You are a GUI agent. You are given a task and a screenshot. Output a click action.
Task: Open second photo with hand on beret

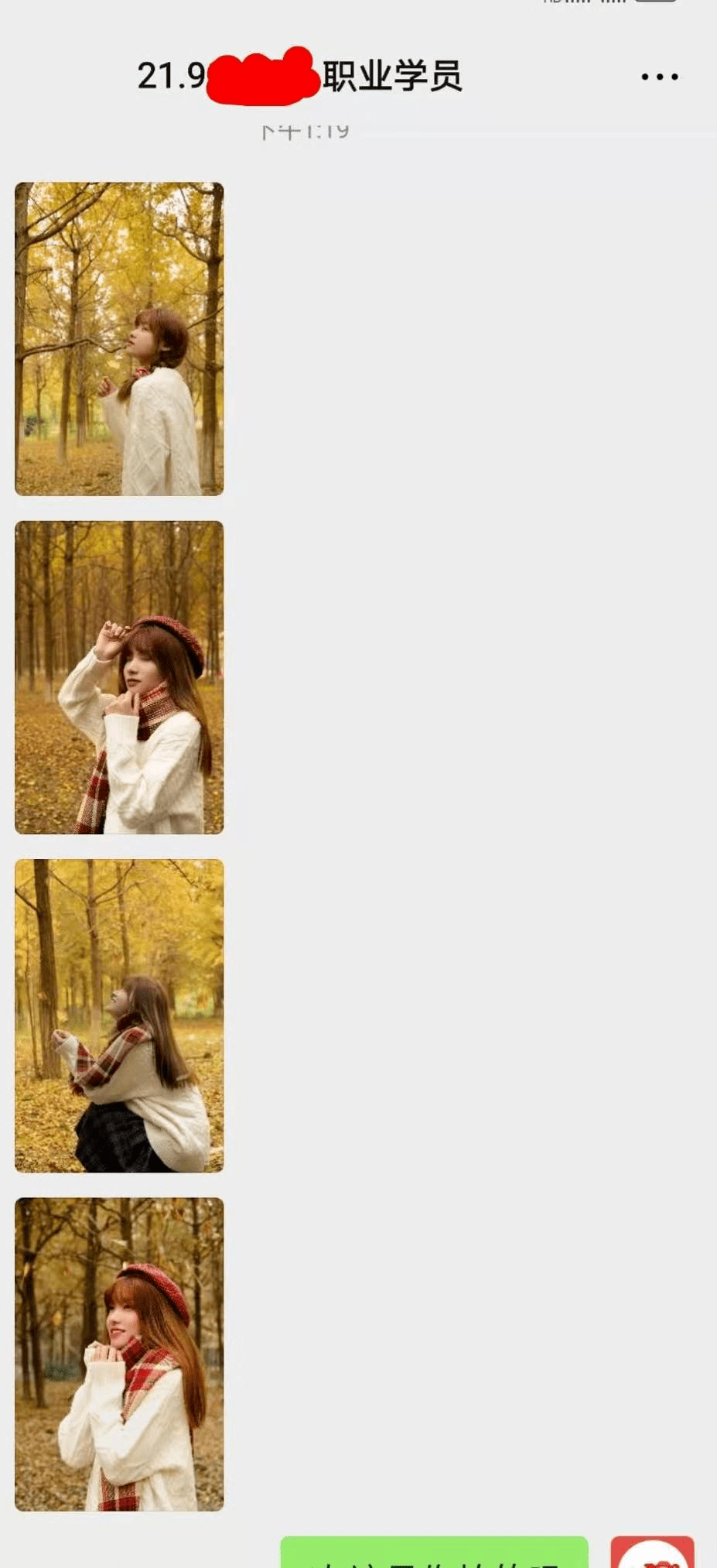click(119, 677)
